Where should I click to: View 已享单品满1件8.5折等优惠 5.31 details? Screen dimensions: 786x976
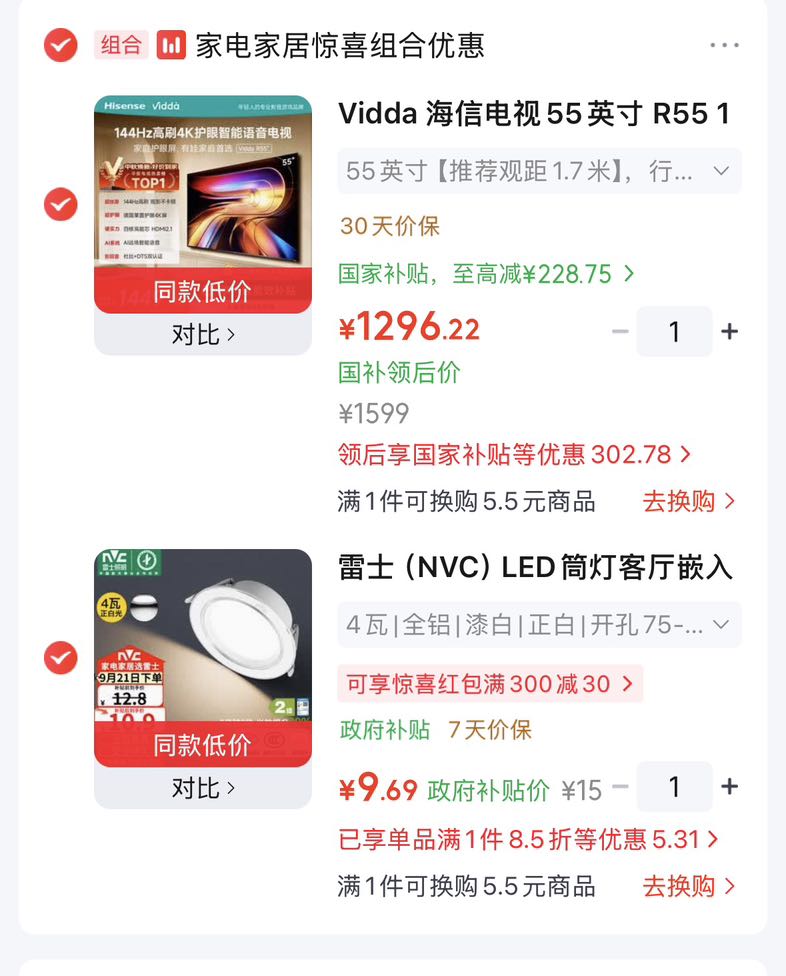[x=528, y=840]
